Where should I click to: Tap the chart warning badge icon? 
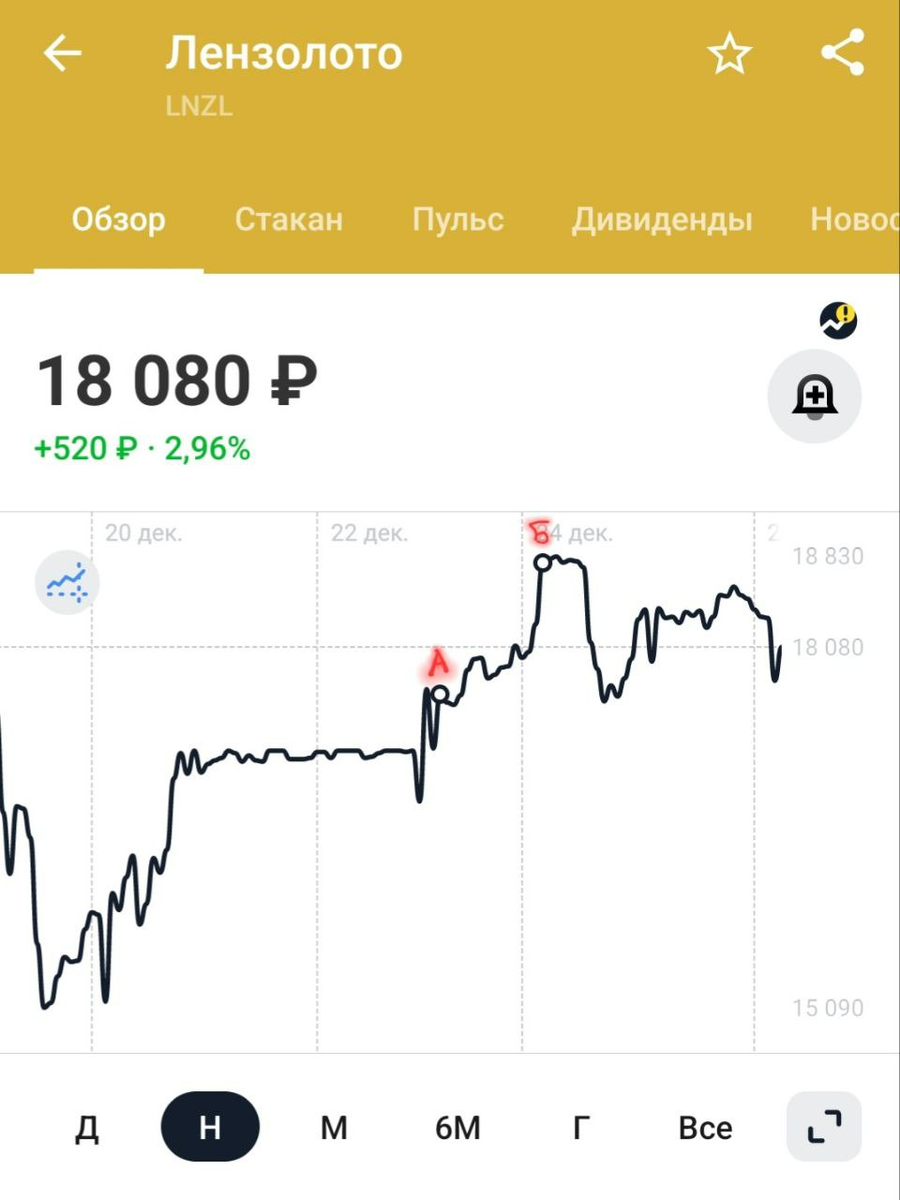[x=838, y=321]
